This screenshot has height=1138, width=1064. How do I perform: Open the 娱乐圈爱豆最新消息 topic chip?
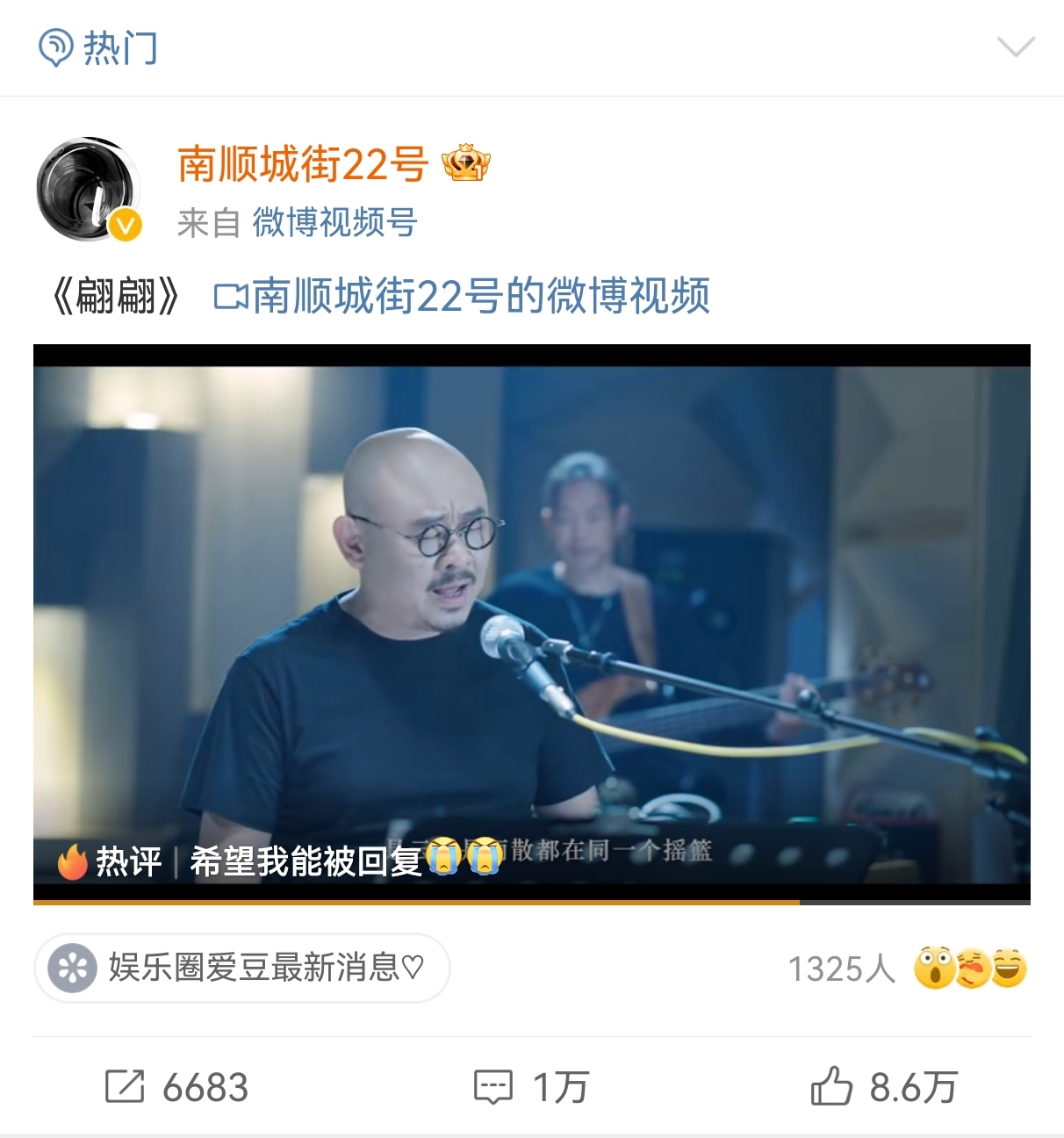click(242, 968)
